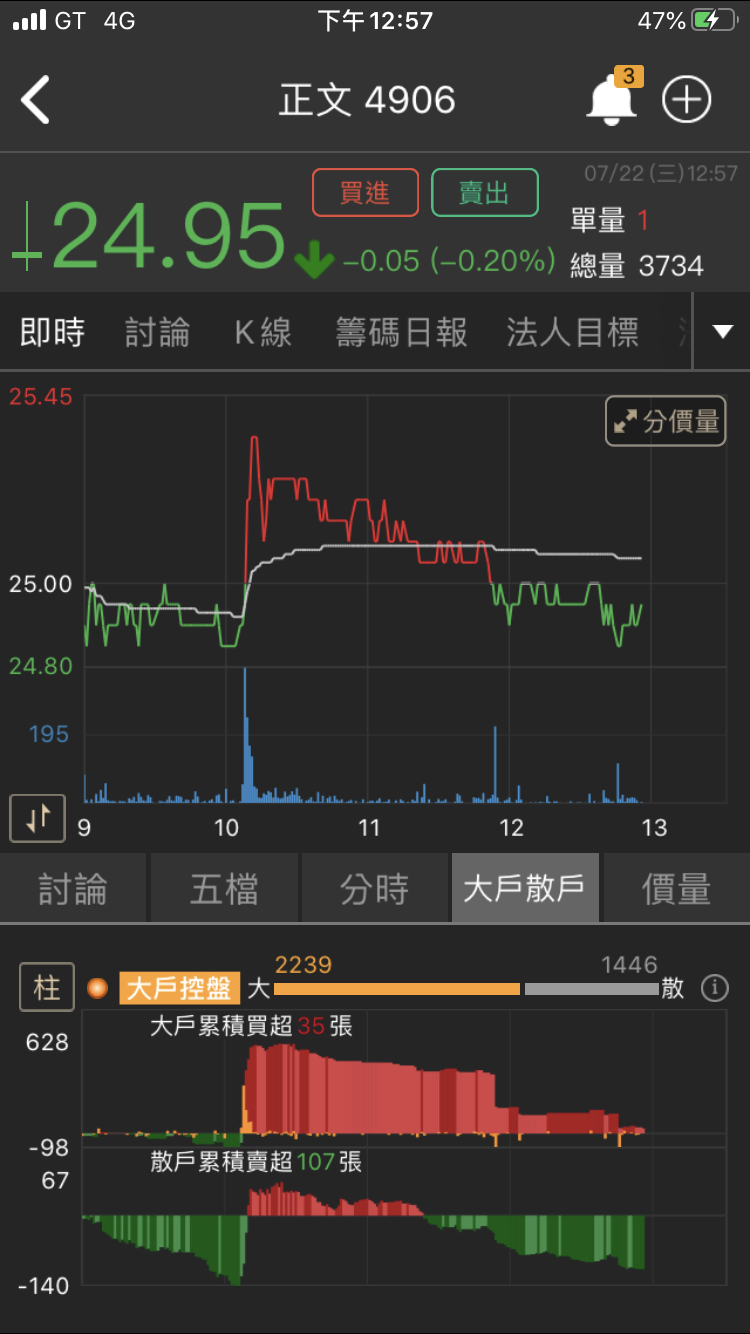This screenshot has height=1334, width=750.
Task: Tap the 賣出 sell button
Action: (x=485, y=193)
